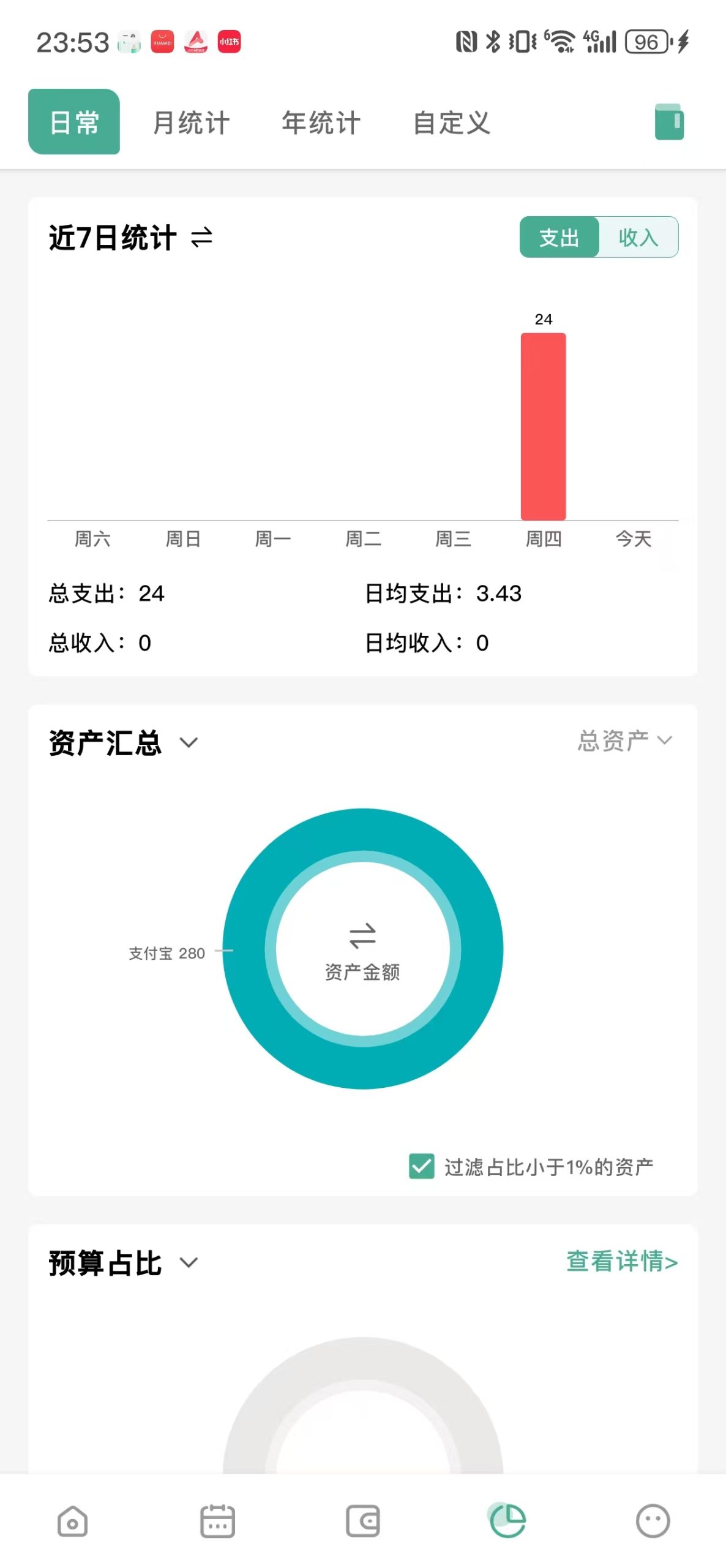Image resolution: width=726 pixels, height=1568 pixels.
Task: Switch to the 月统计 tab
Action: coord(192,123)
